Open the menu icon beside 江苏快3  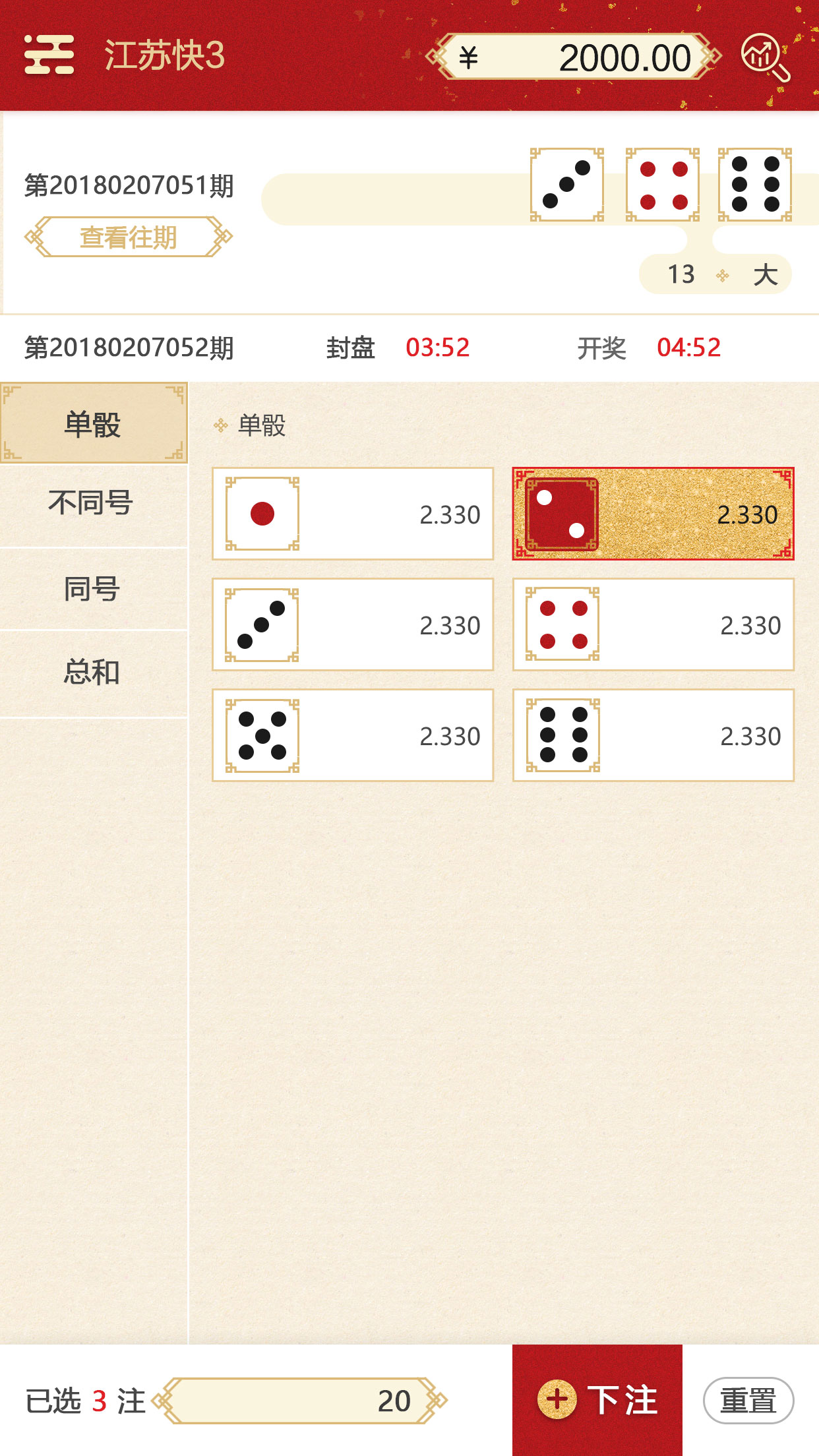49,55
